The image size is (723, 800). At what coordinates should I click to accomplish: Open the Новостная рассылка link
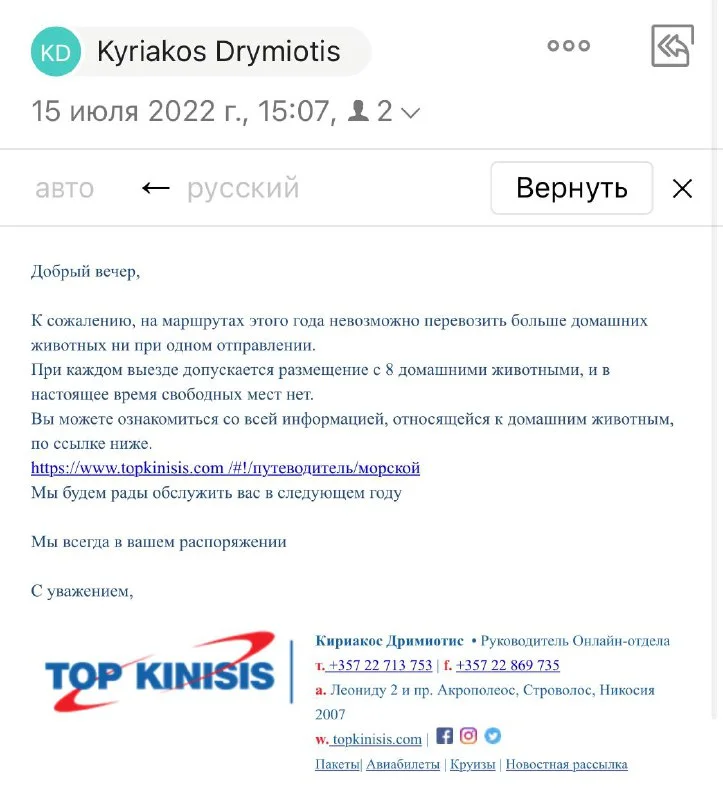(566, 764)
